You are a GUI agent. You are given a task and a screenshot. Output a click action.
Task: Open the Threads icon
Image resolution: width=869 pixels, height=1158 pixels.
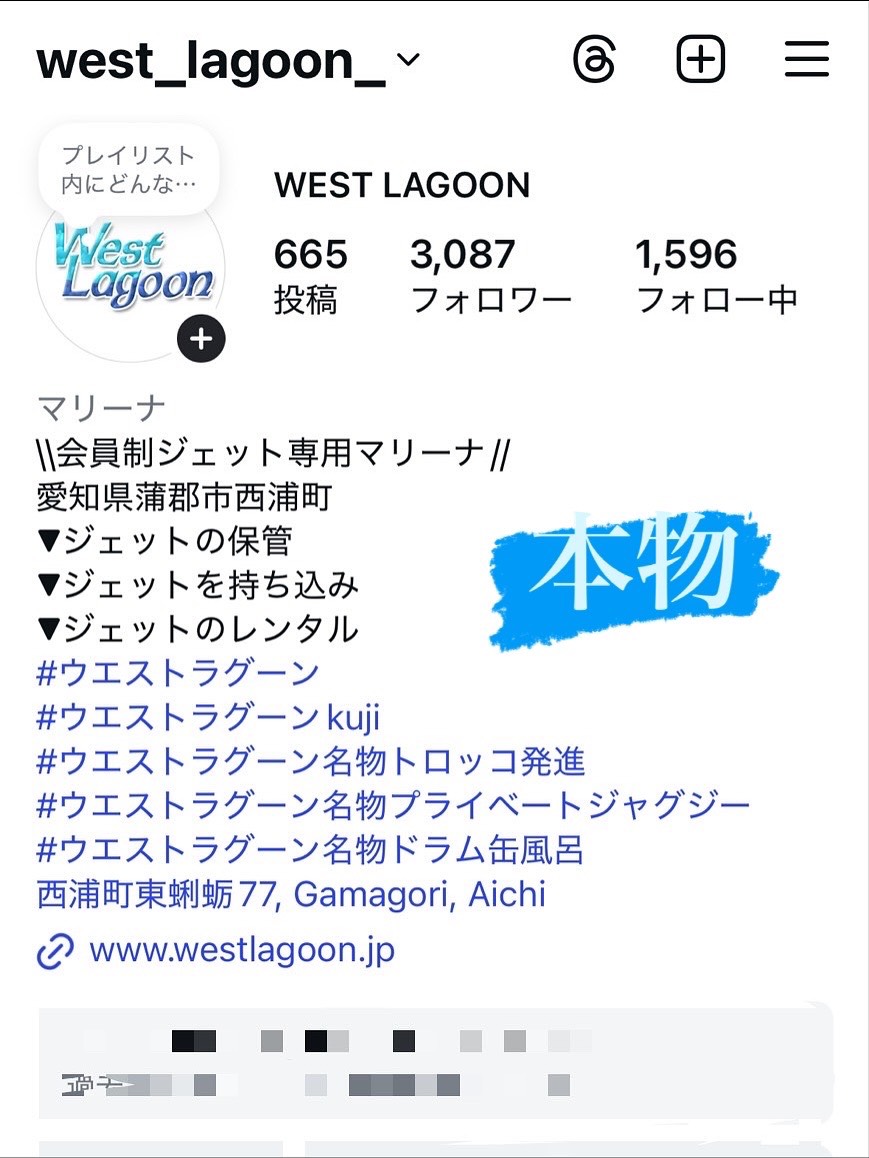[x=594, y=60]
